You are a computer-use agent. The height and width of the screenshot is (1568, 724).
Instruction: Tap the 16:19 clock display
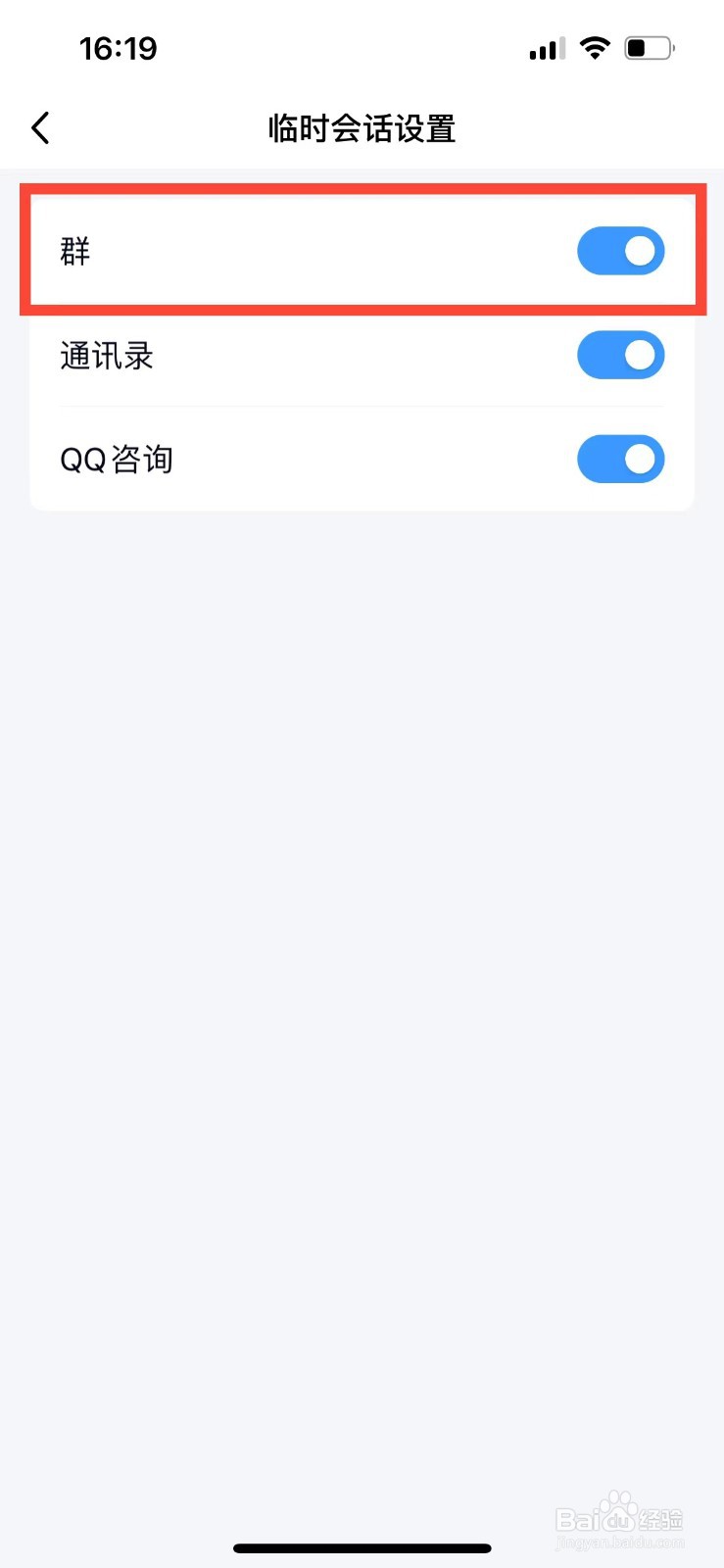(120, 47)
